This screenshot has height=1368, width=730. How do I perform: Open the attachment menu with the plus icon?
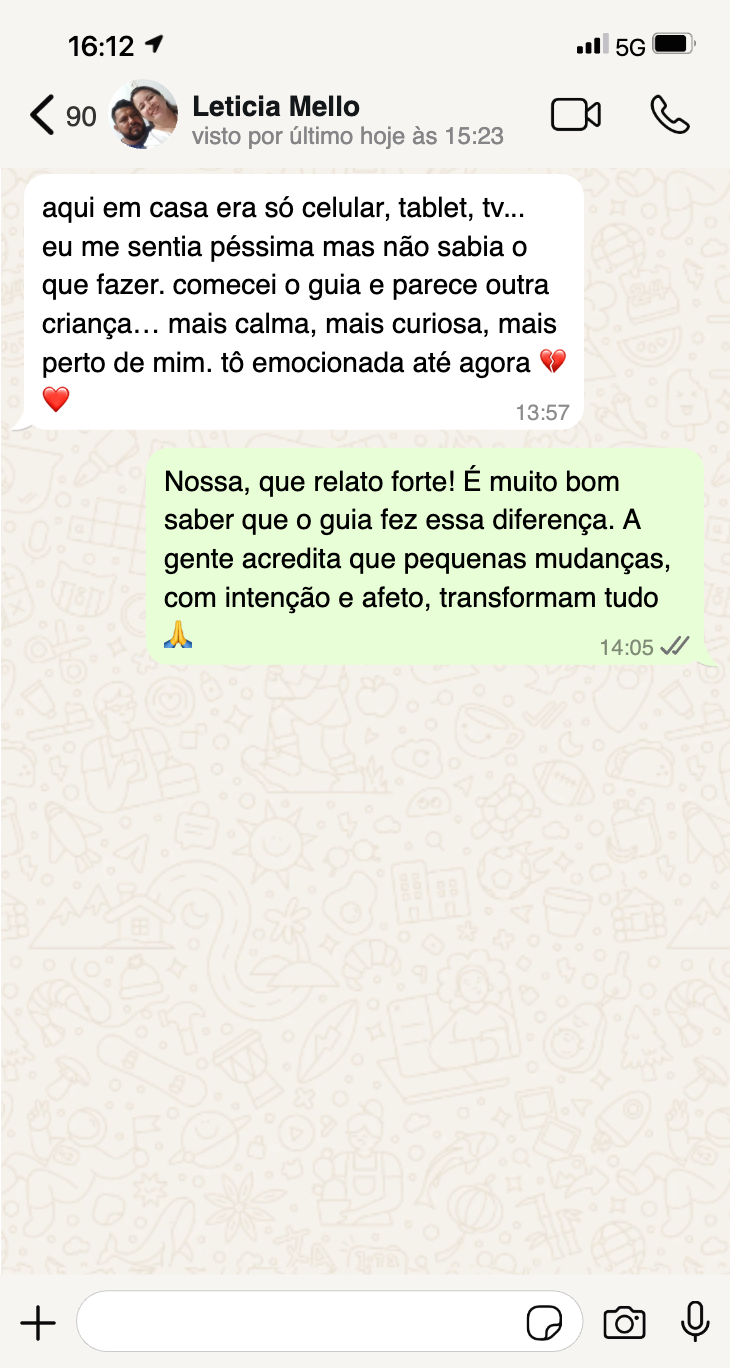point(37,1321)
